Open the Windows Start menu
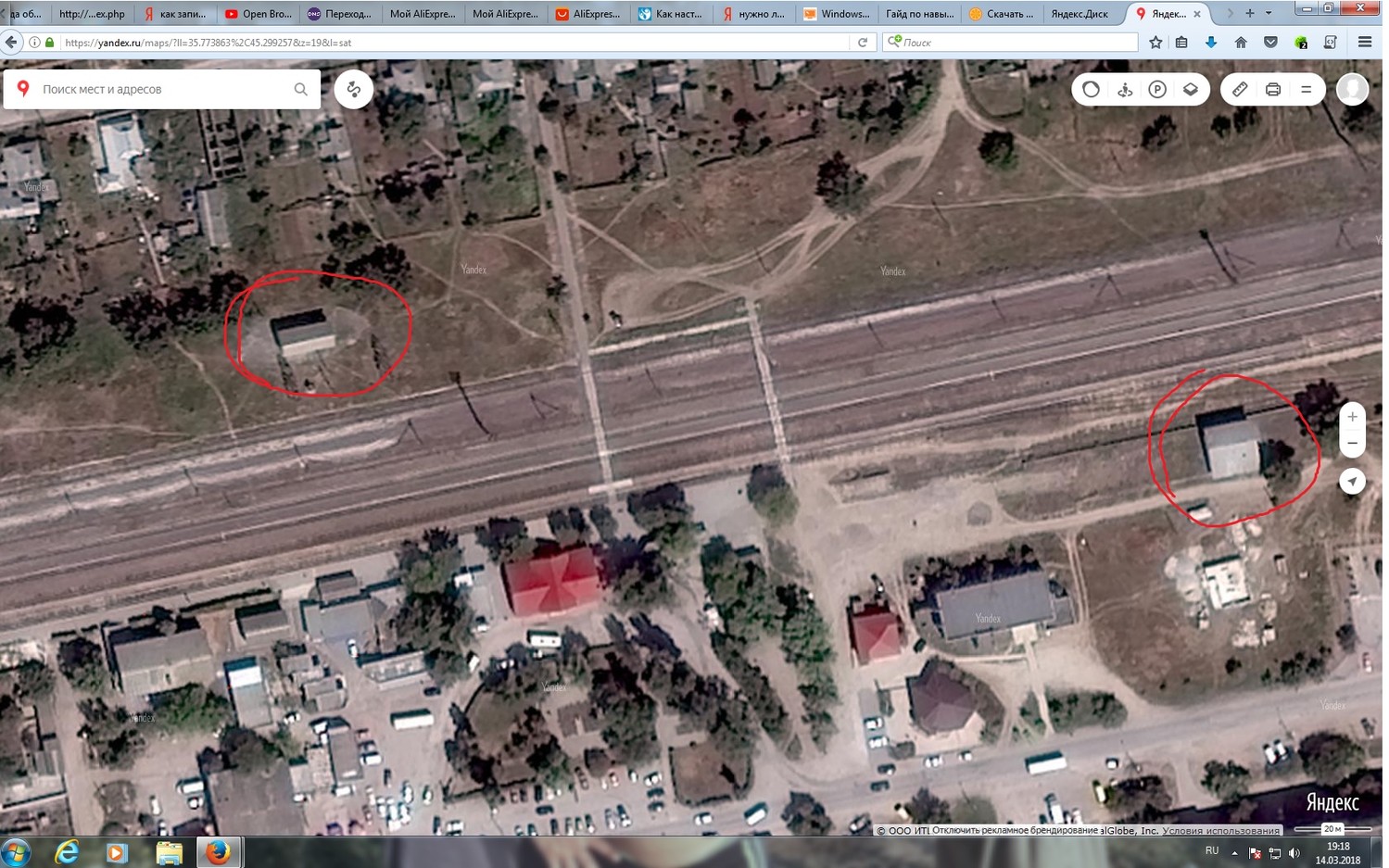The height and width of the screenshot is (868, 1389). click(16, 852)
